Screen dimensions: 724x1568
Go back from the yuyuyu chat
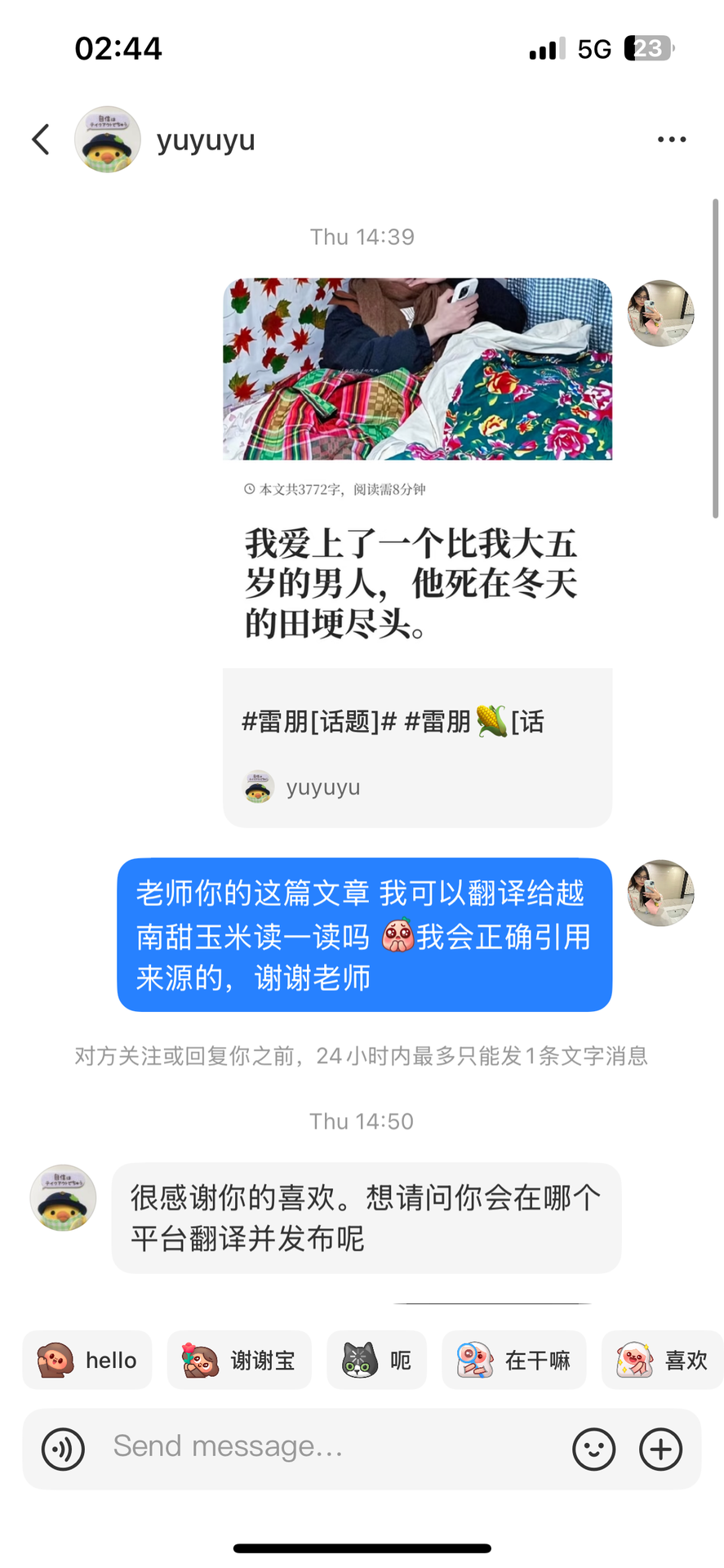click(x=41, y=140)
